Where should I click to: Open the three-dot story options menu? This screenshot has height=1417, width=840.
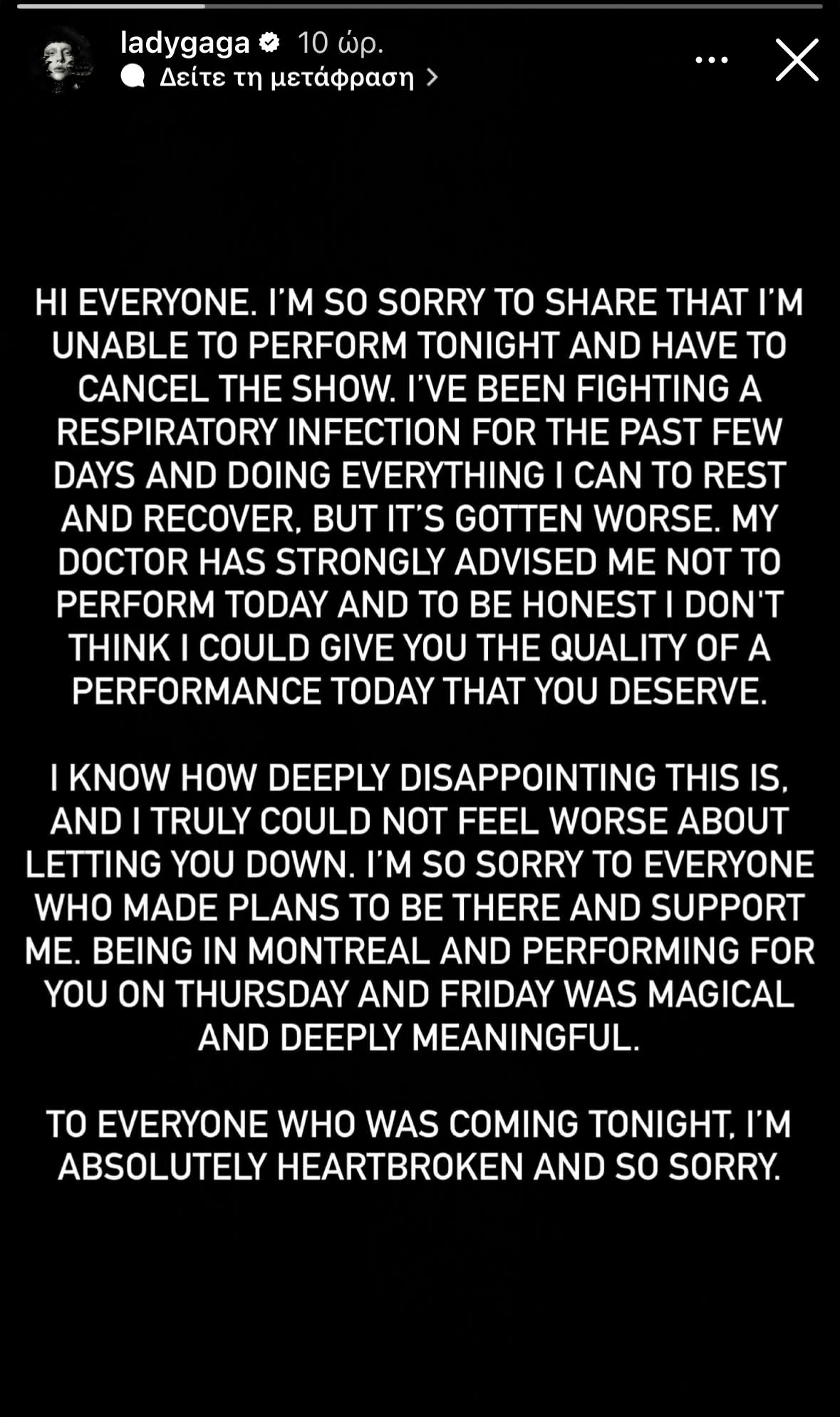pyautogui.click(x=711, y=60)
